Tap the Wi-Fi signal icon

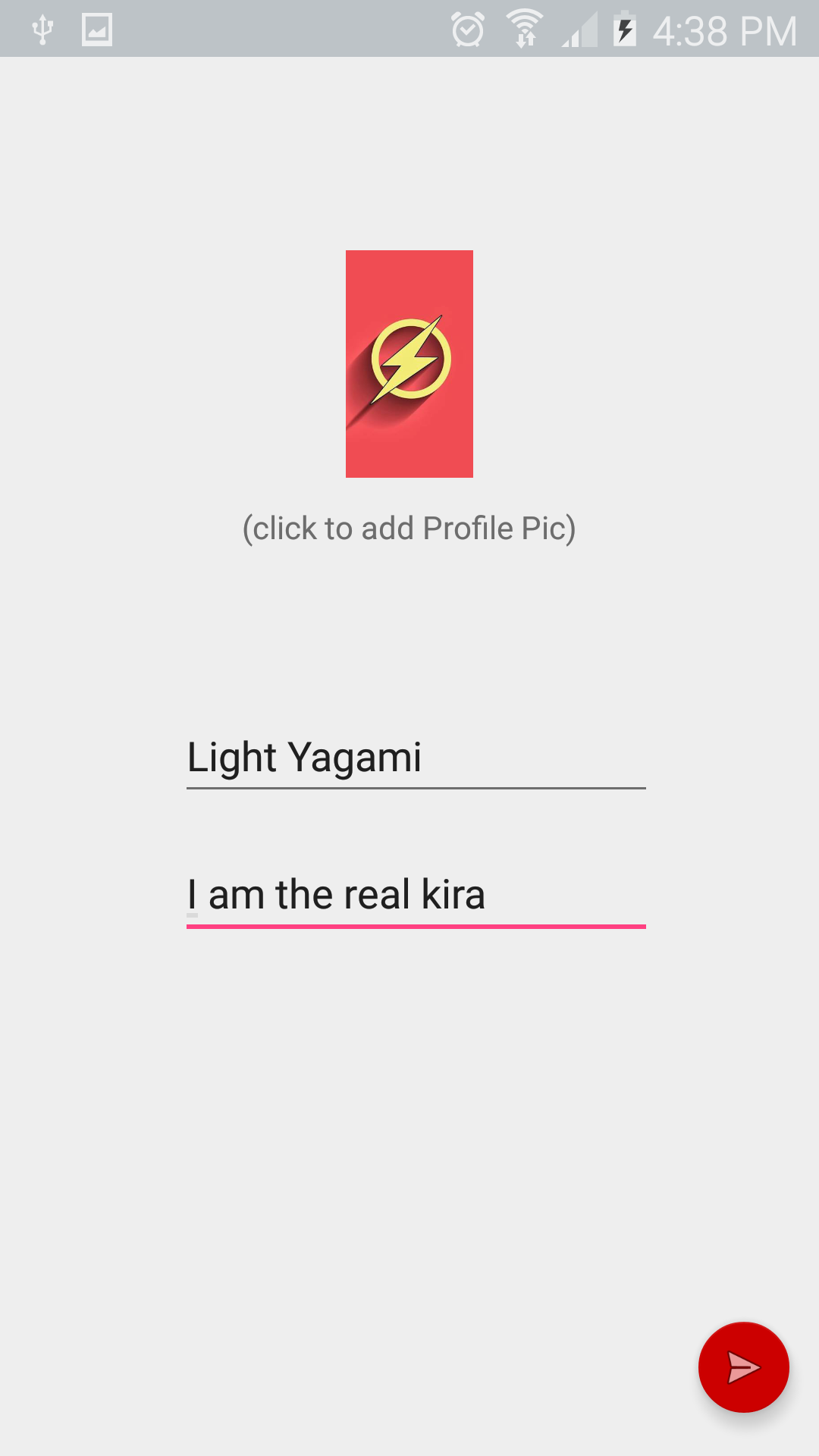tap(525, 29)
